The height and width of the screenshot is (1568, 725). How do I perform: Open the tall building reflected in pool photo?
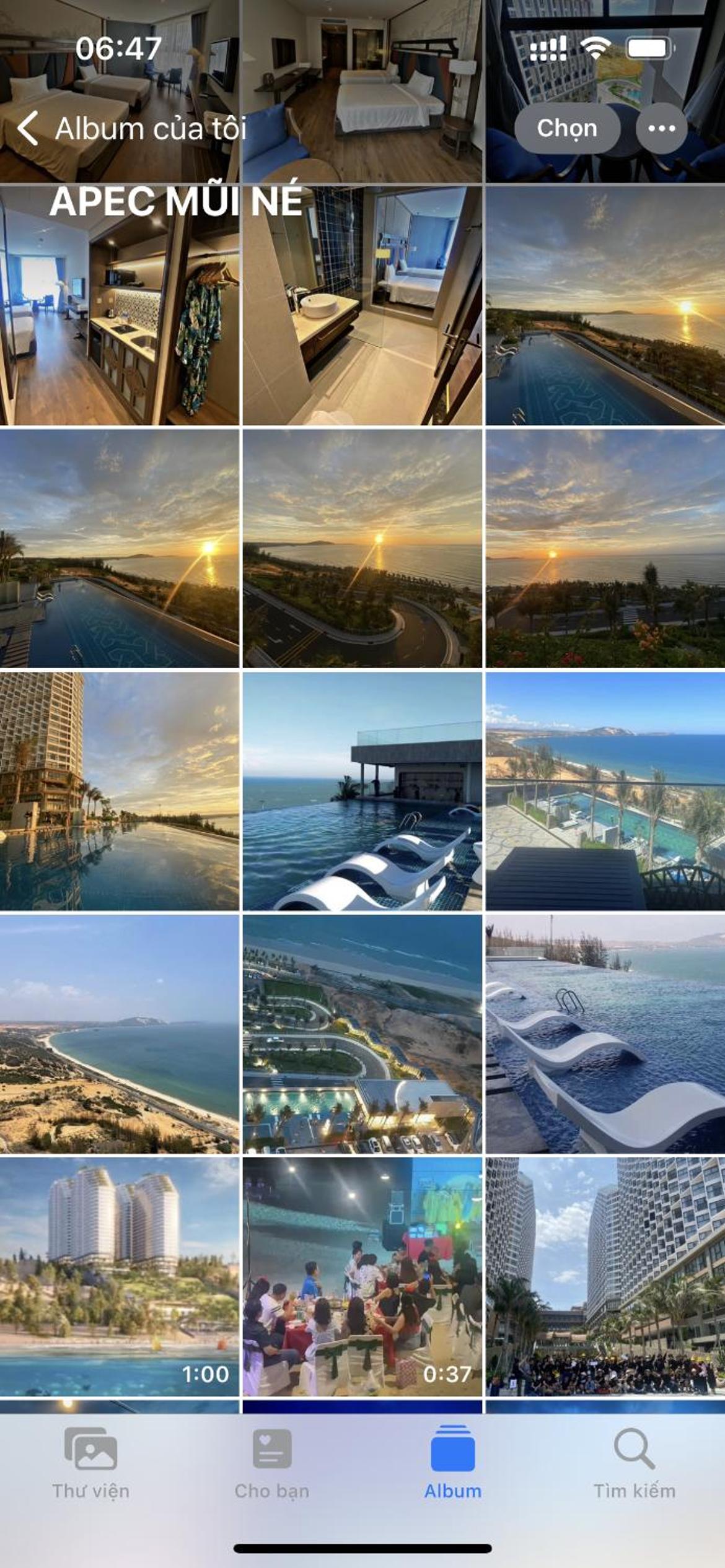[x=119, y=791]
